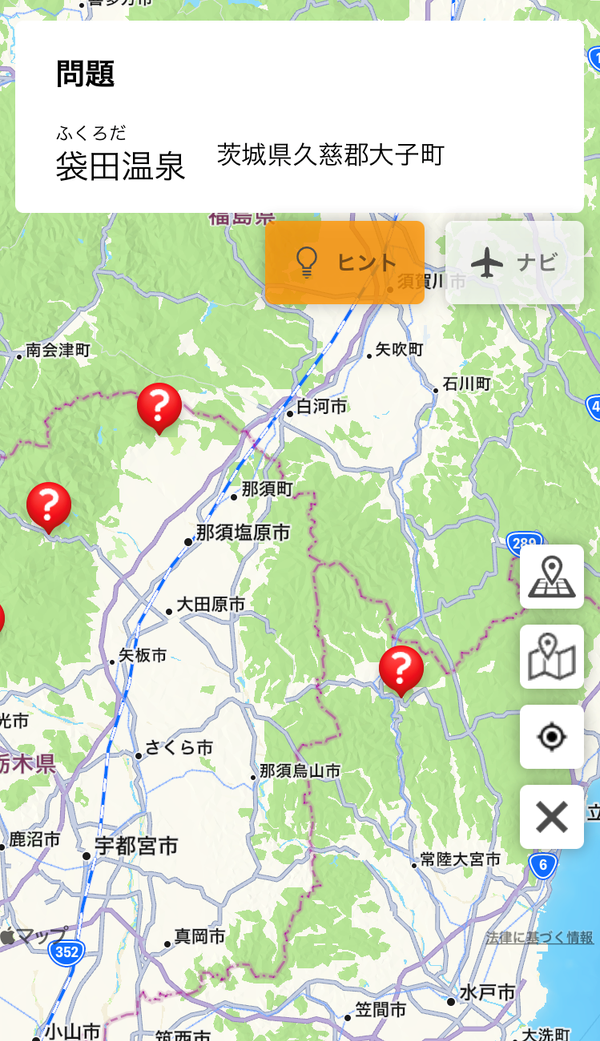Select the question marker west of 那須塩原市

click(48, 507)
